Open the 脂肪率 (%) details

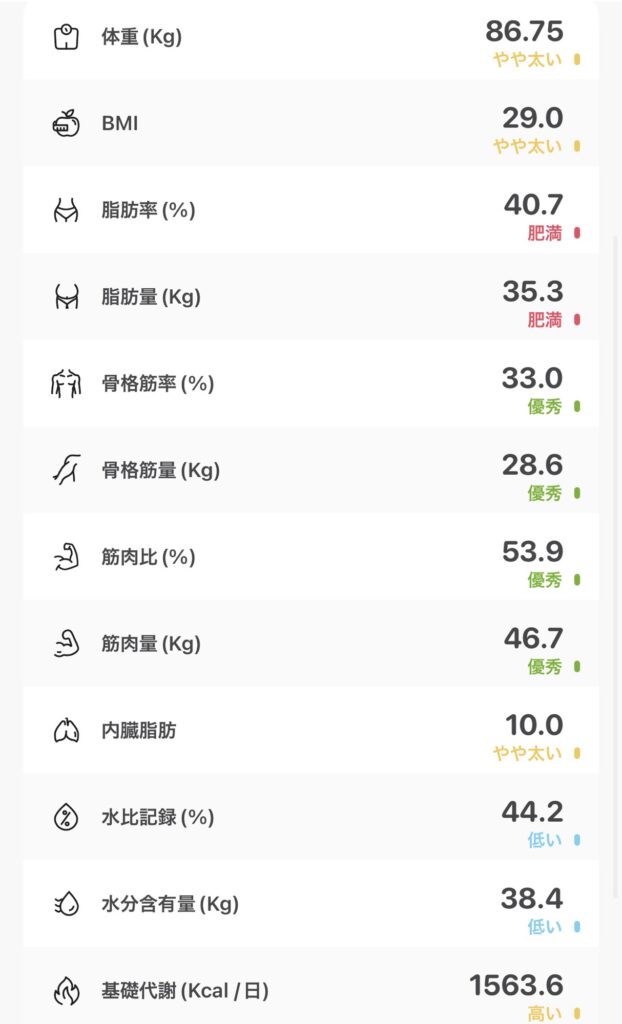(x=310, y=211)
